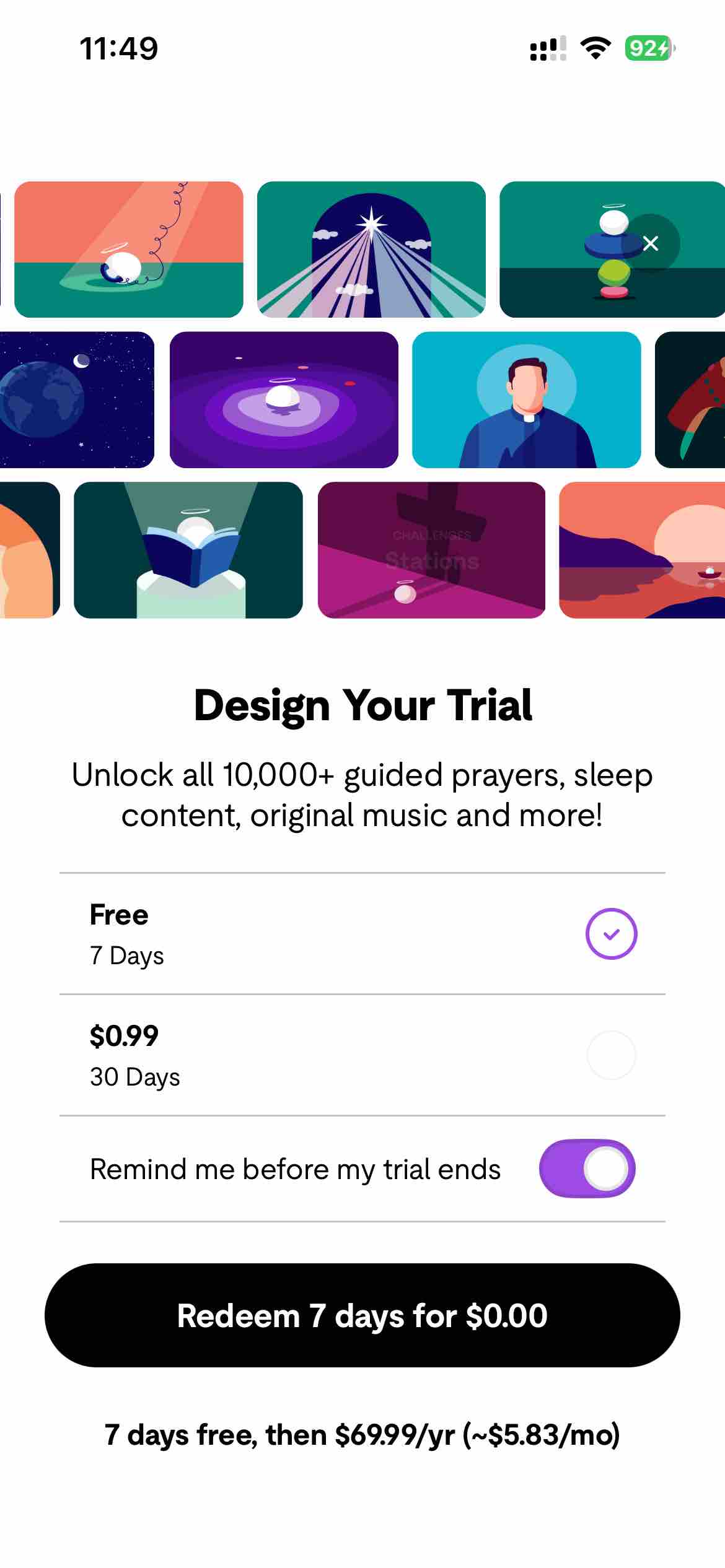The height and width of the screenshot is (1568, 725).
Task: Disable the trial reminder switch
Action: (587, 1169)
